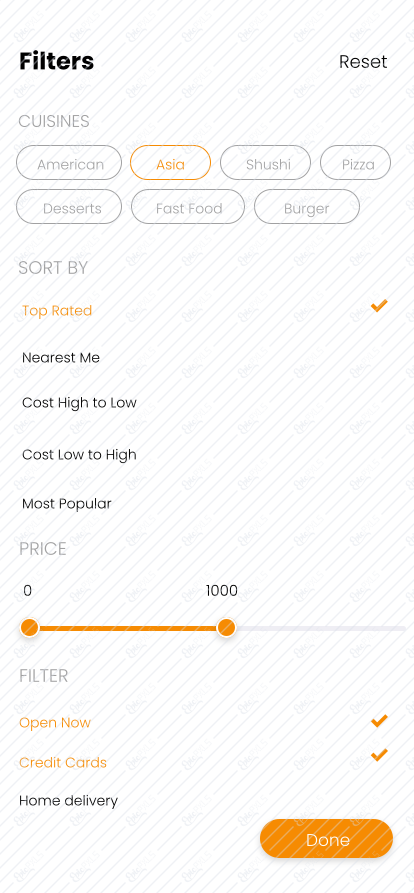Select the Desserts chip
Viewport: 414px width, 893px height.
point(69,207)
